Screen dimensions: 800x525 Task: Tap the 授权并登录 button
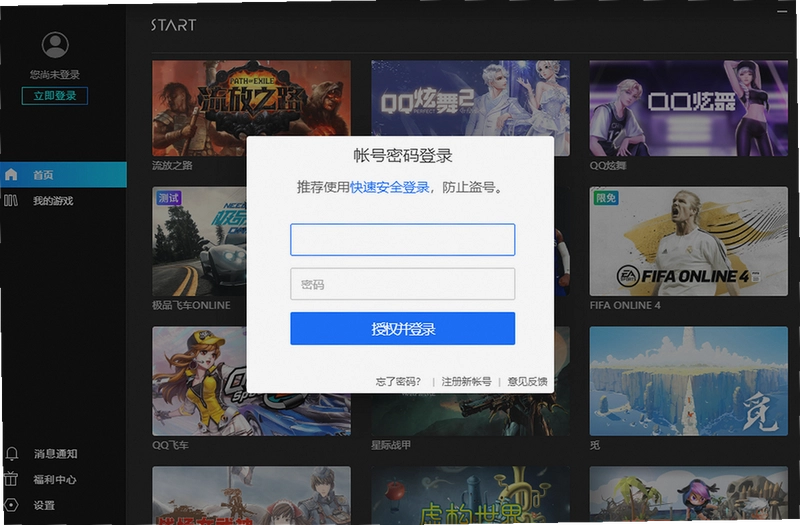pyautogui.click(x=403, y=329)
